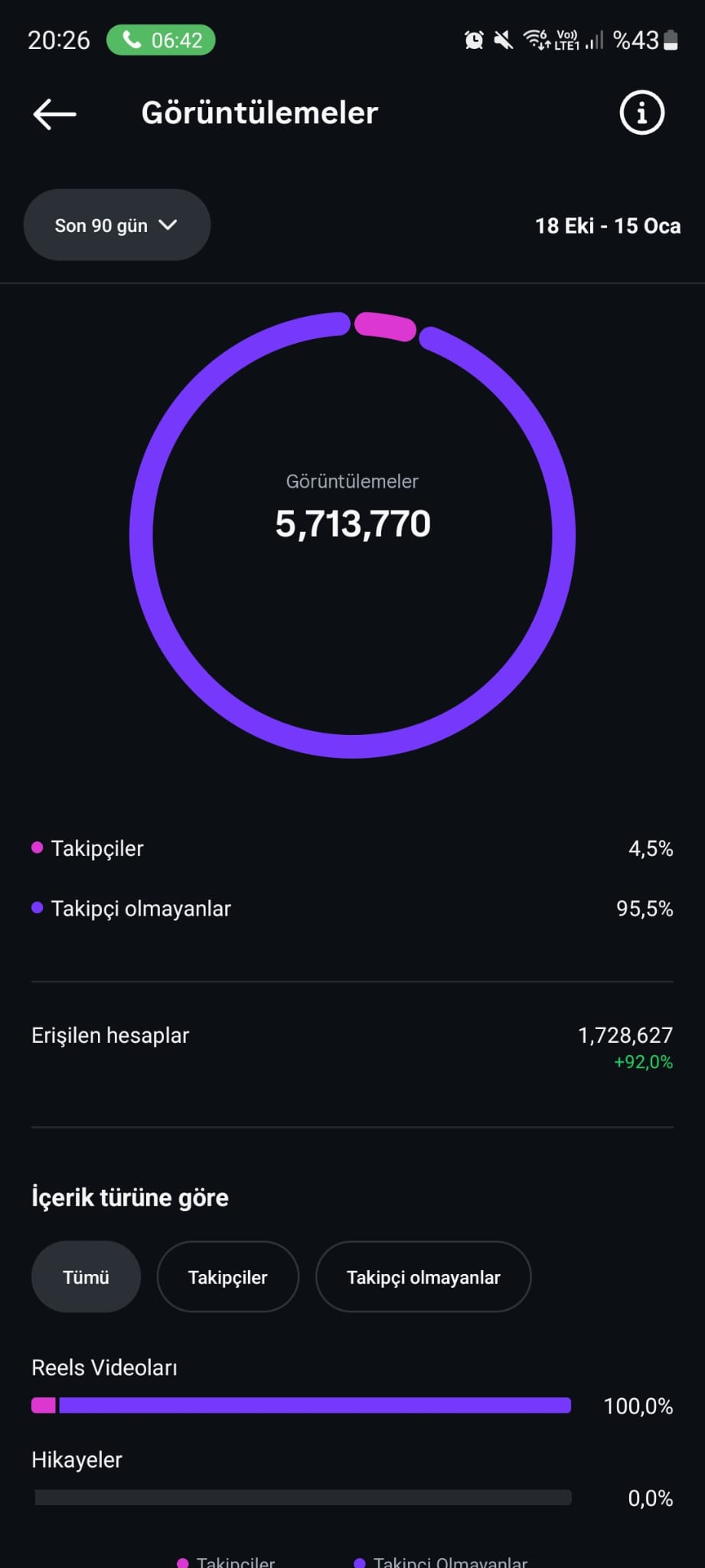The width and height of the screenshot is (705, 1568).
Task: Open the Son 90 gün date range dropdown
Action: click(x=117, y=225)
